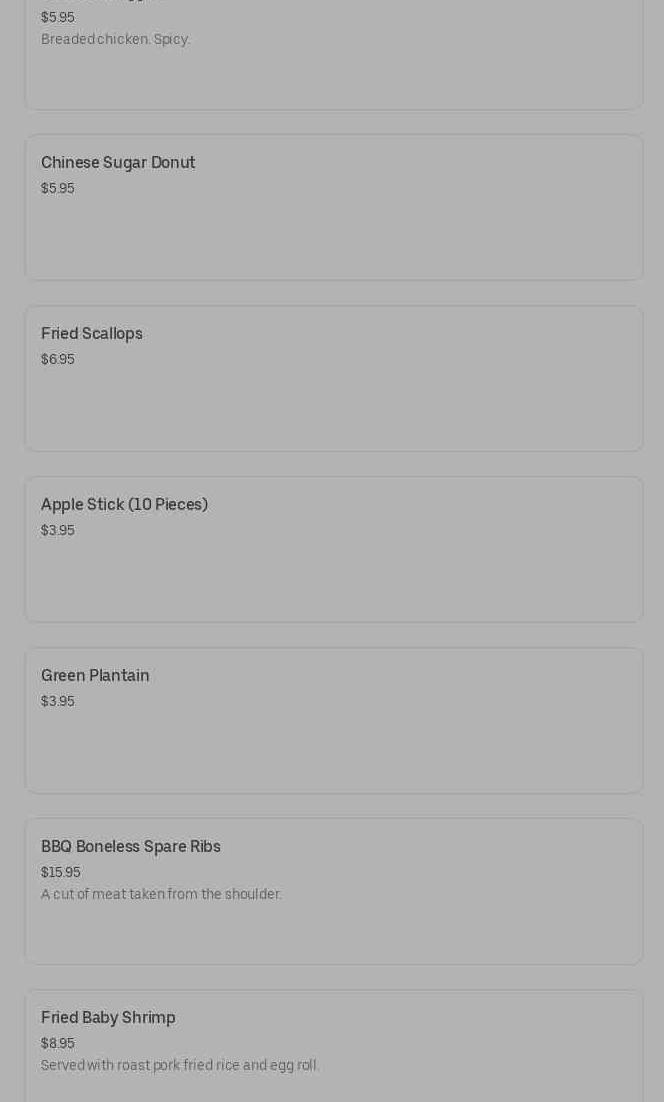Open the Fried Baby Shrimp item
This screenshot has width=664, height=1102.
pos(333,1045)
